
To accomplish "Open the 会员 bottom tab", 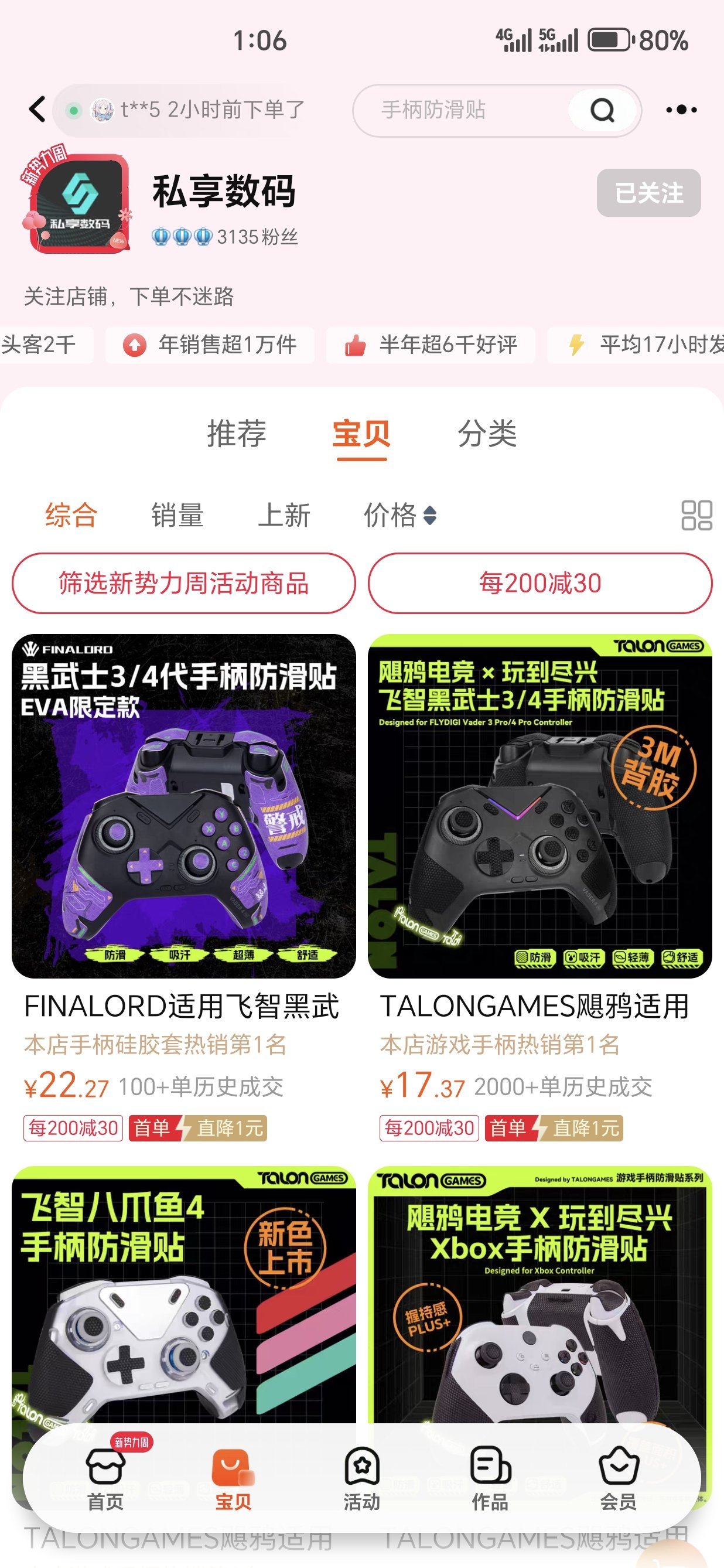I will [x=618, y=1478].
